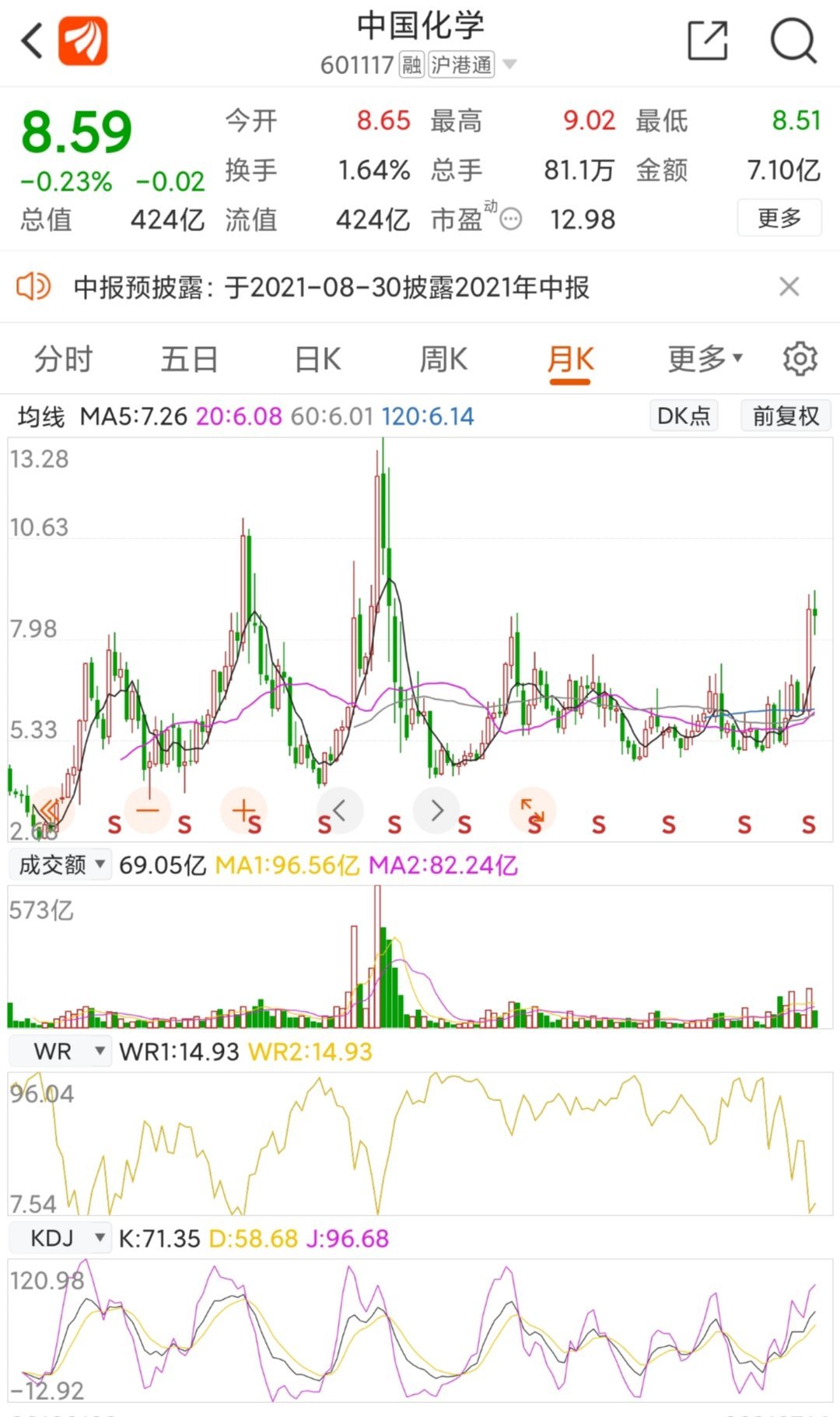Open the 成交额 indicator dropdown
The height and width of the screenshot is (1417, 840).
coord(61,865)
